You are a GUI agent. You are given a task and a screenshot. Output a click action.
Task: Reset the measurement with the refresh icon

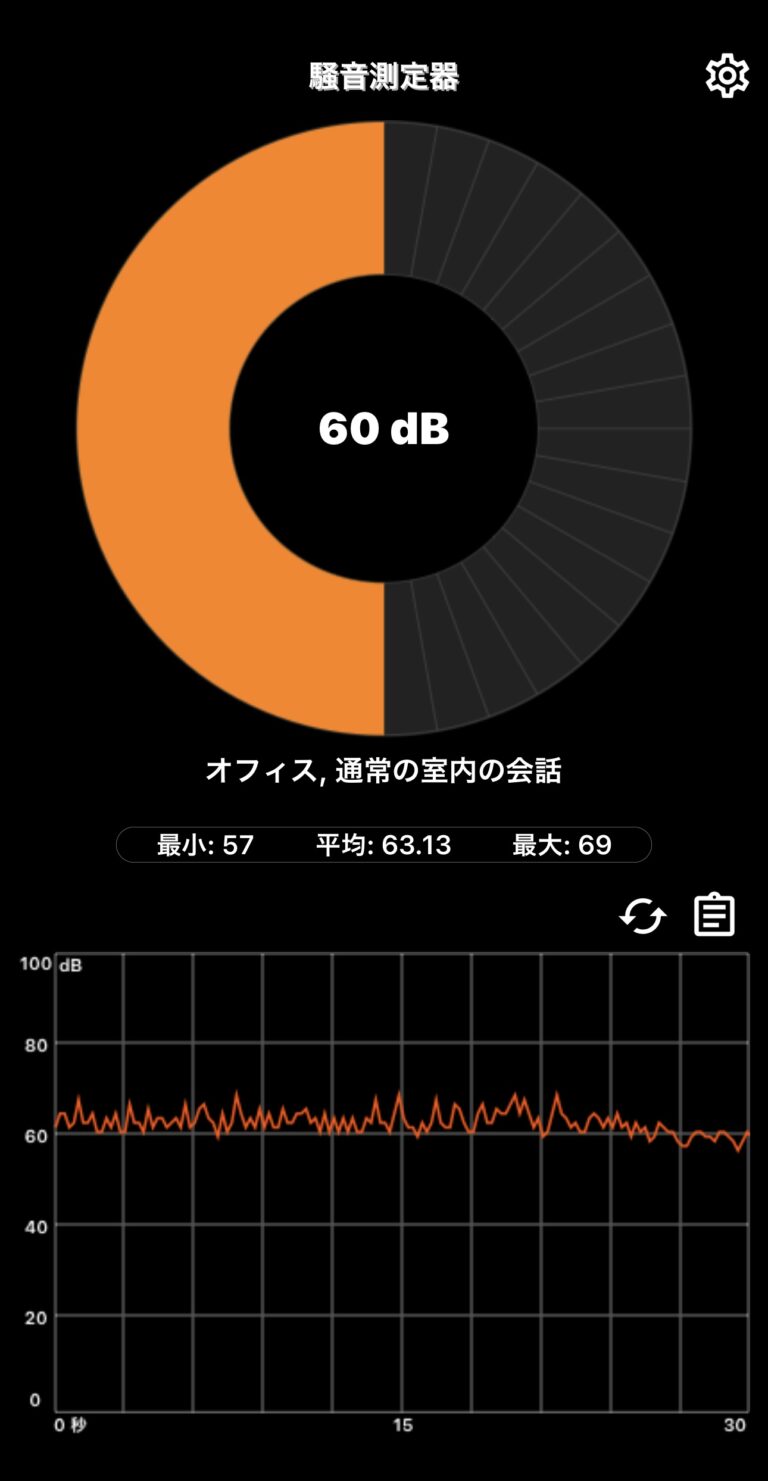(x=642, y=915)
